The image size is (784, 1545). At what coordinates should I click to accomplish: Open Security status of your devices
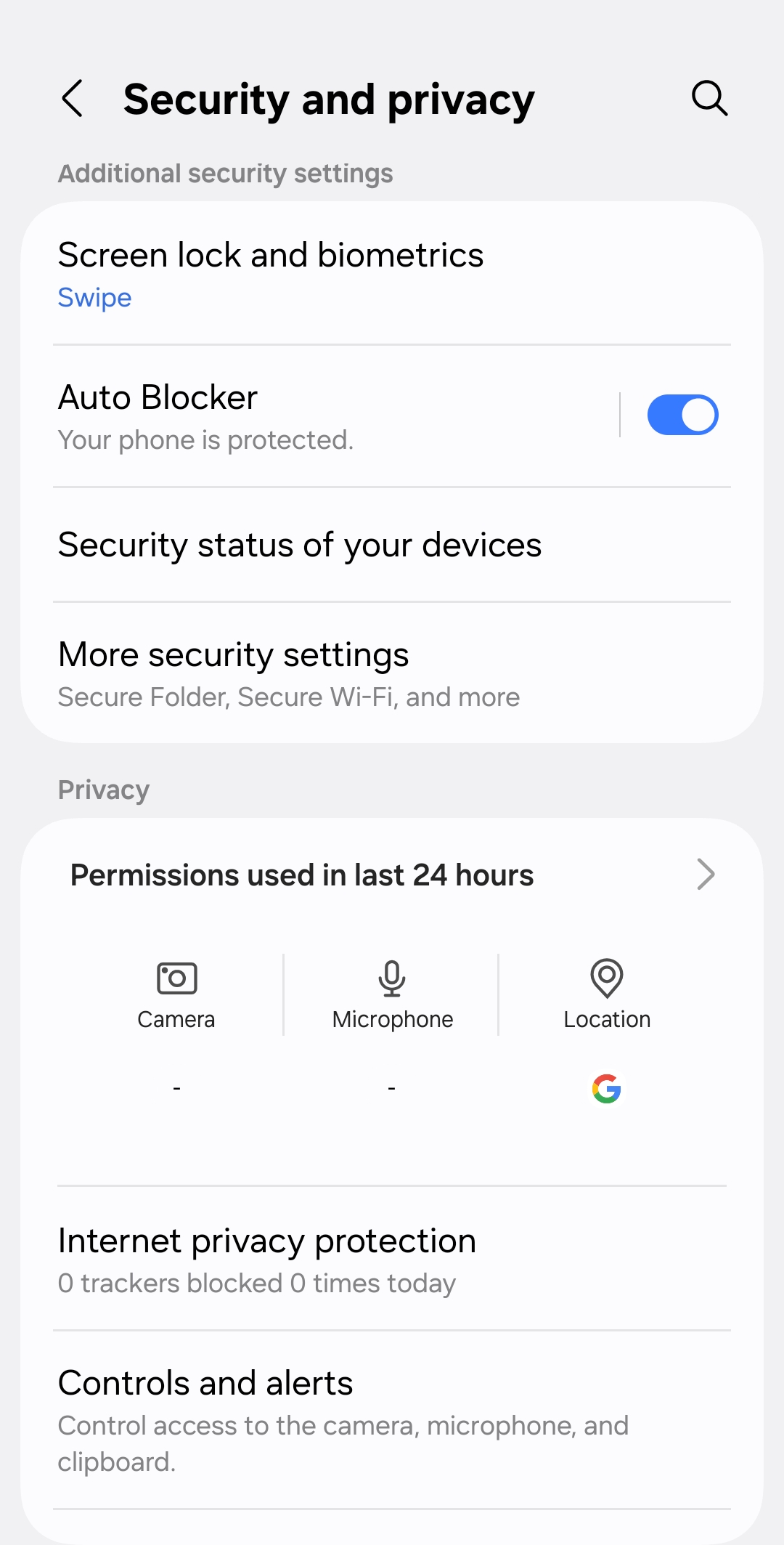click(x=300, y=545)
